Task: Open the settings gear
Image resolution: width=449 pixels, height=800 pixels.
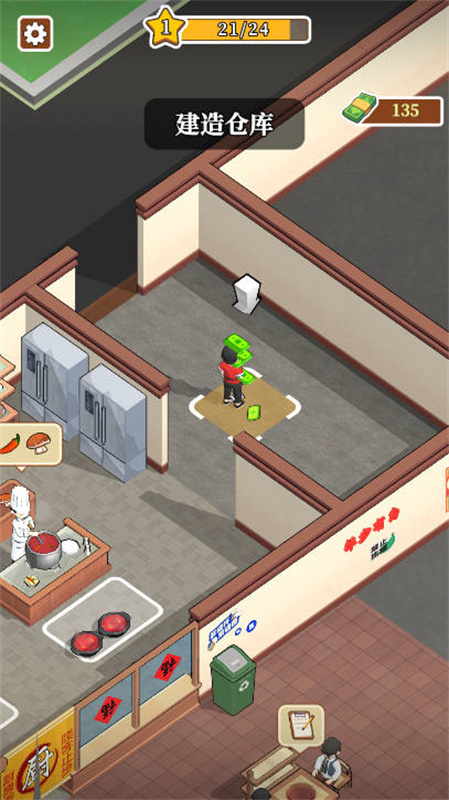Action: (x=35, y=34)
